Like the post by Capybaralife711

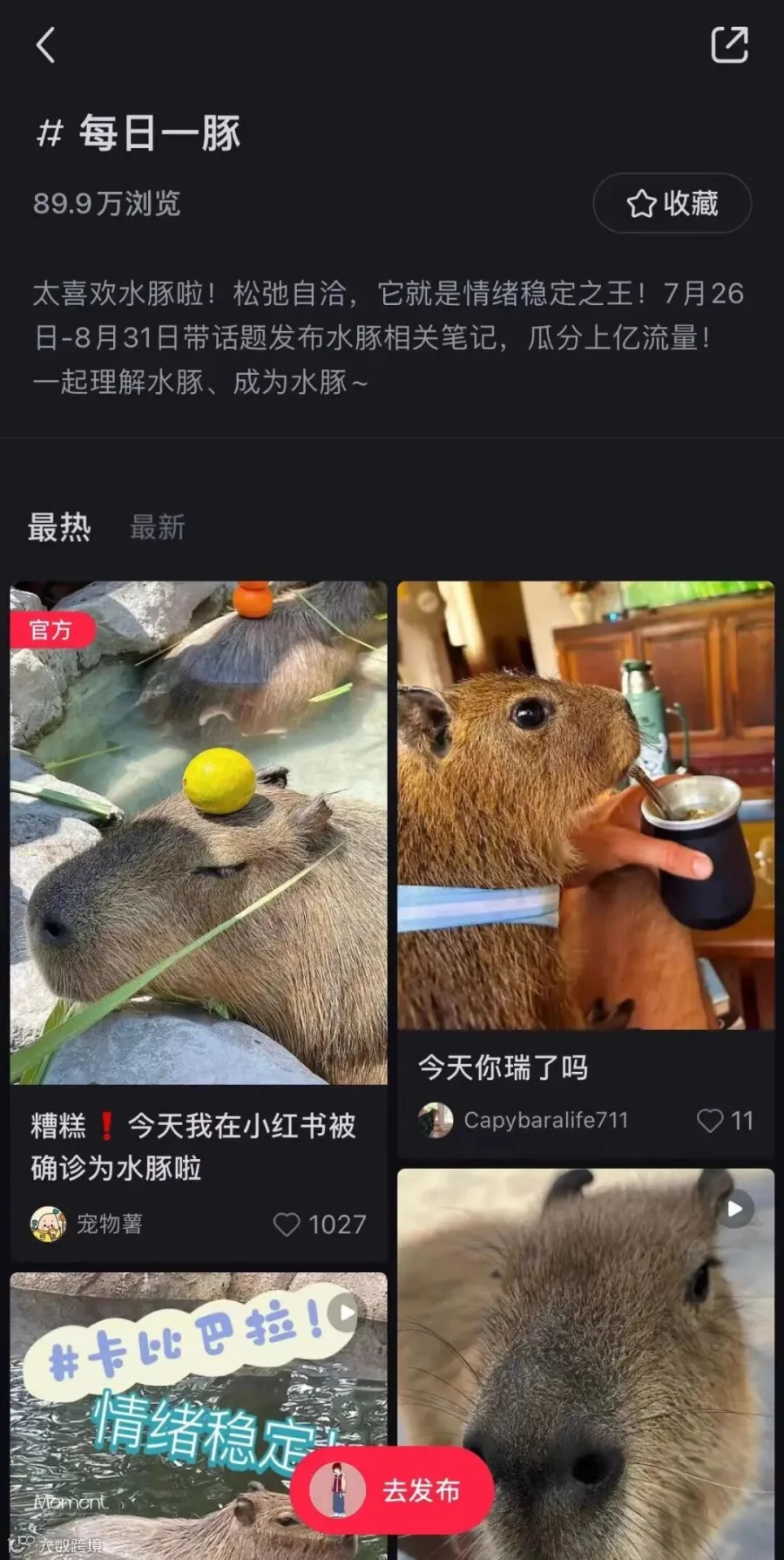click(x=711, y=1120)
